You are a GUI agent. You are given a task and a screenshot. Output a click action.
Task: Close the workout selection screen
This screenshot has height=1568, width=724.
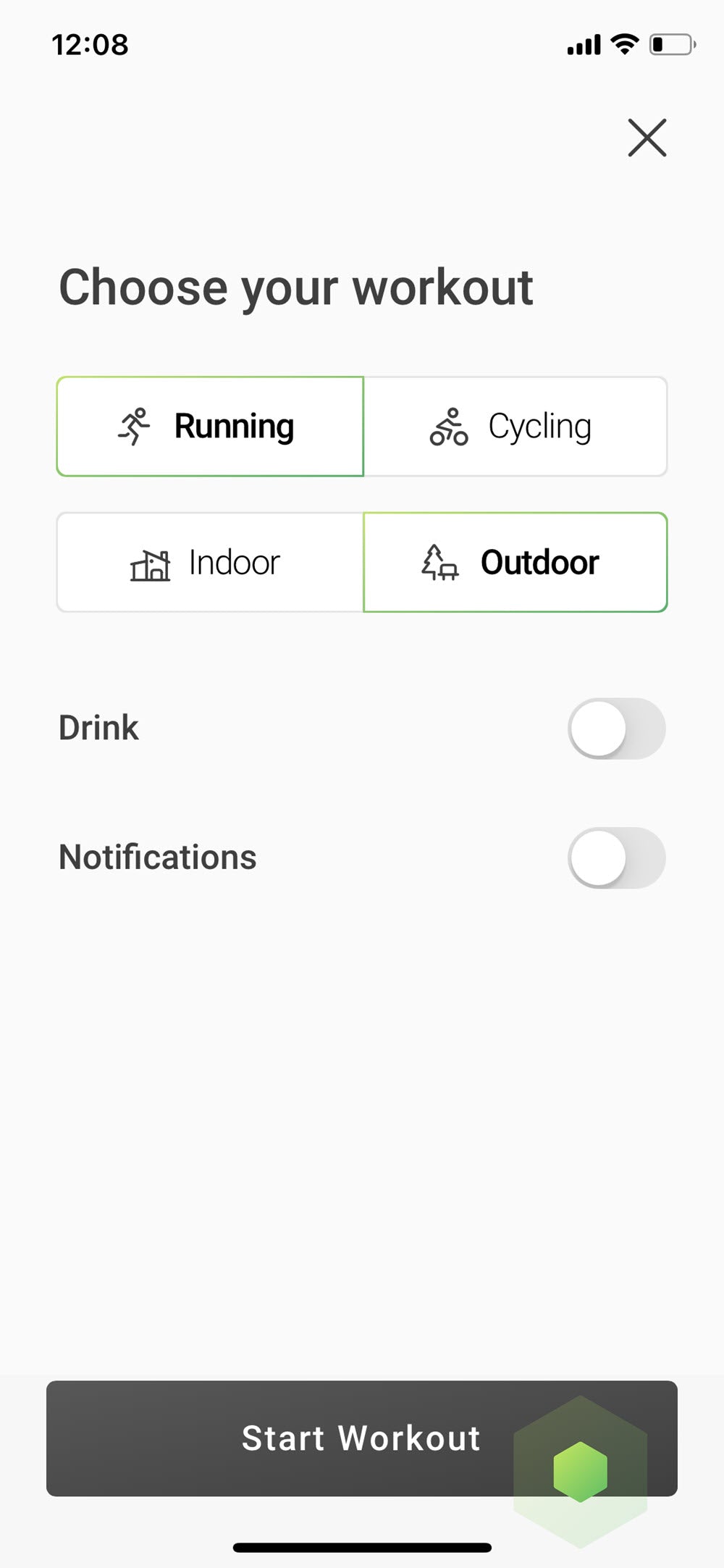click(x=647, y=138)
